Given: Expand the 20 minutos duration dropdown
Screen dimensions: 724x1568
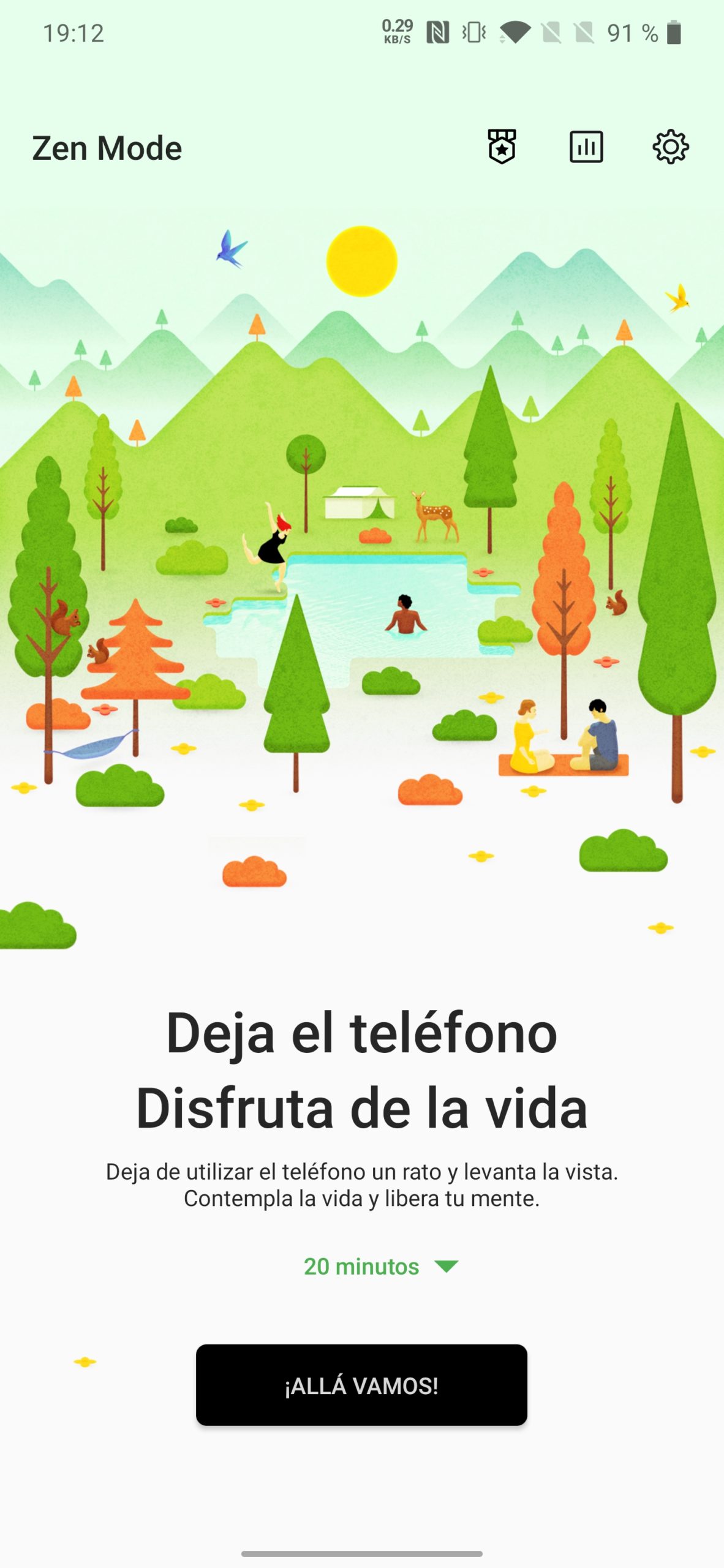Looking at the screenshot, I should [381, 1266].
